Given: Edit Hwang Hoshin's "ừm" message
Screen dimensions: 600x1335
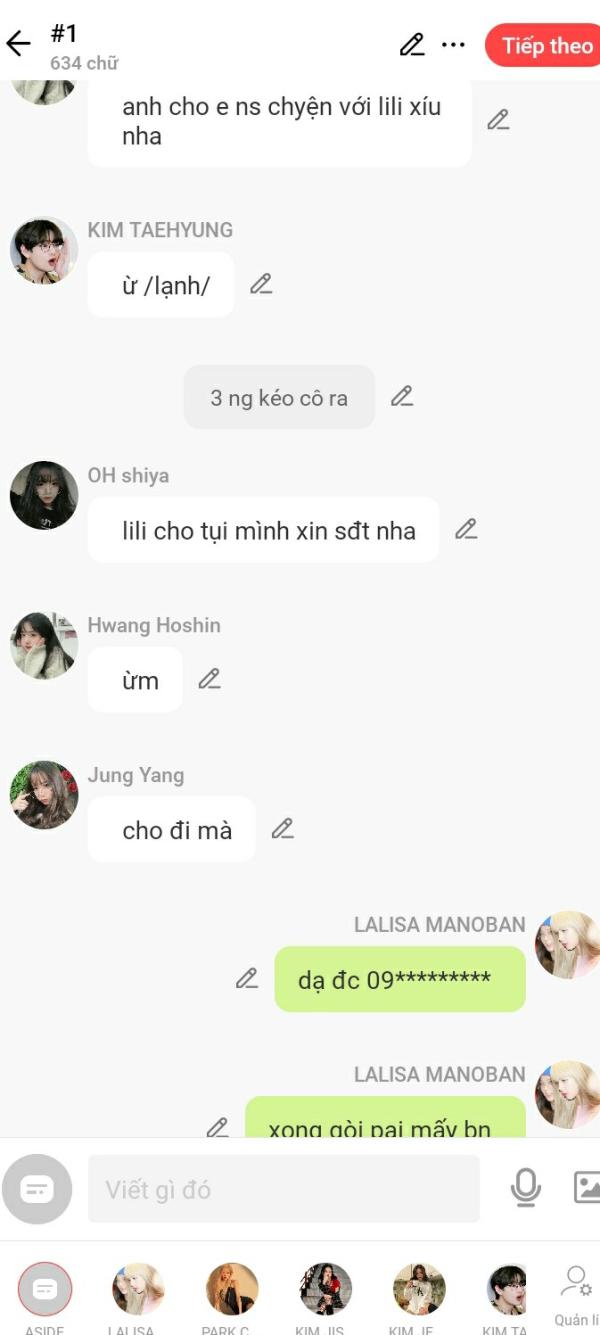Looking at the screenshot, I should tap(209, 679).
